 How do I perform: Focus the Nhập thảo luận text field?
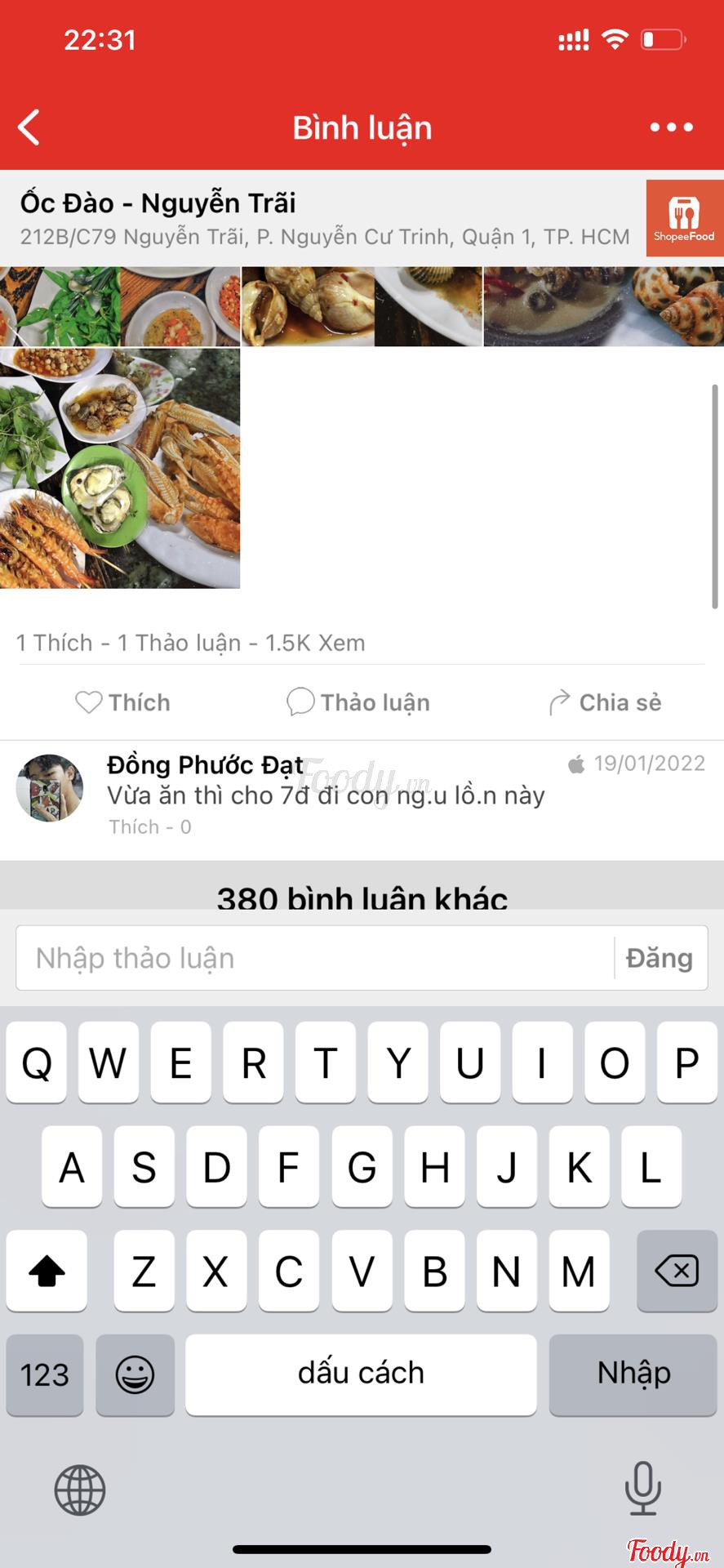pyautogui.click(x=314, y=958)
